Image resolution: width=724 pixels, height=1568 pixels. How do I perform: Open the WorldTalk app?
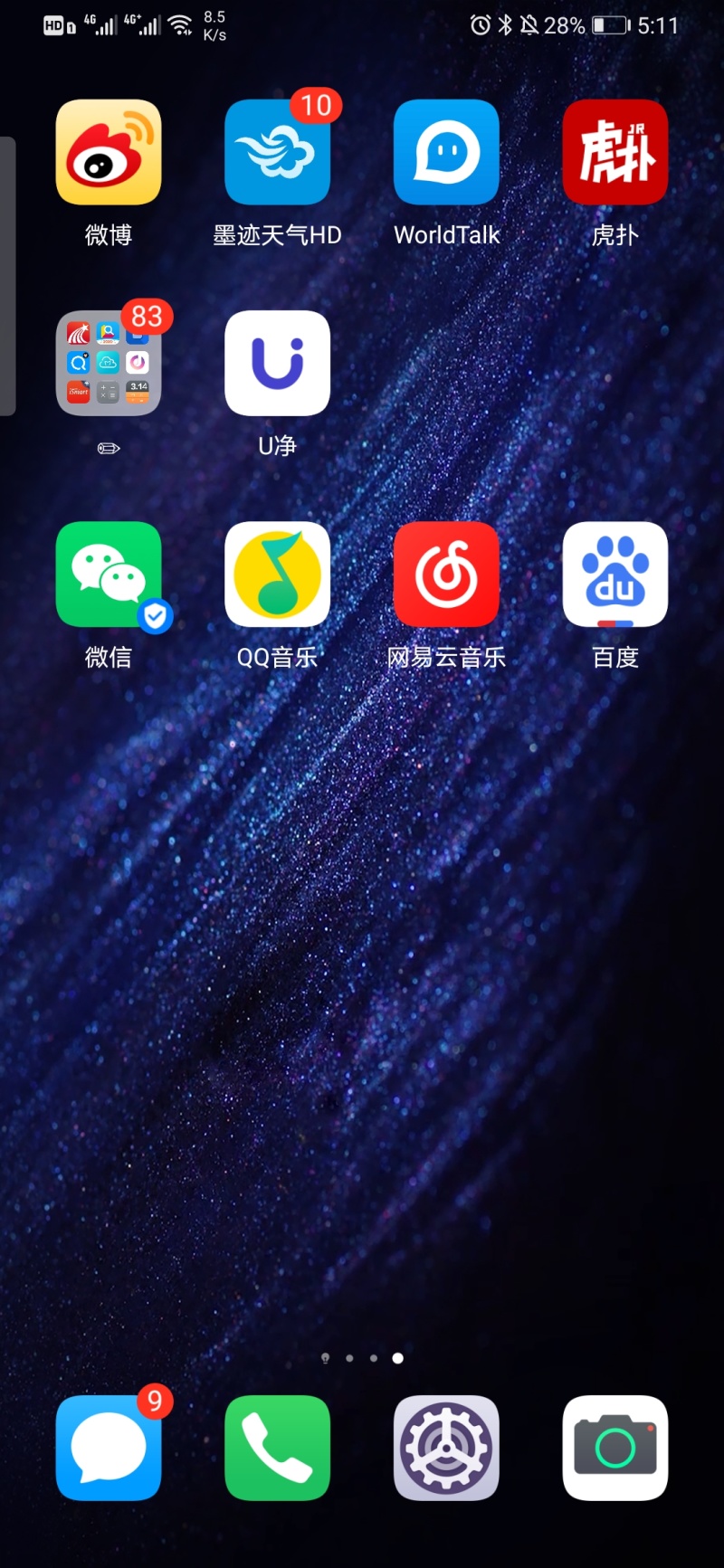[x=446, y=152]
